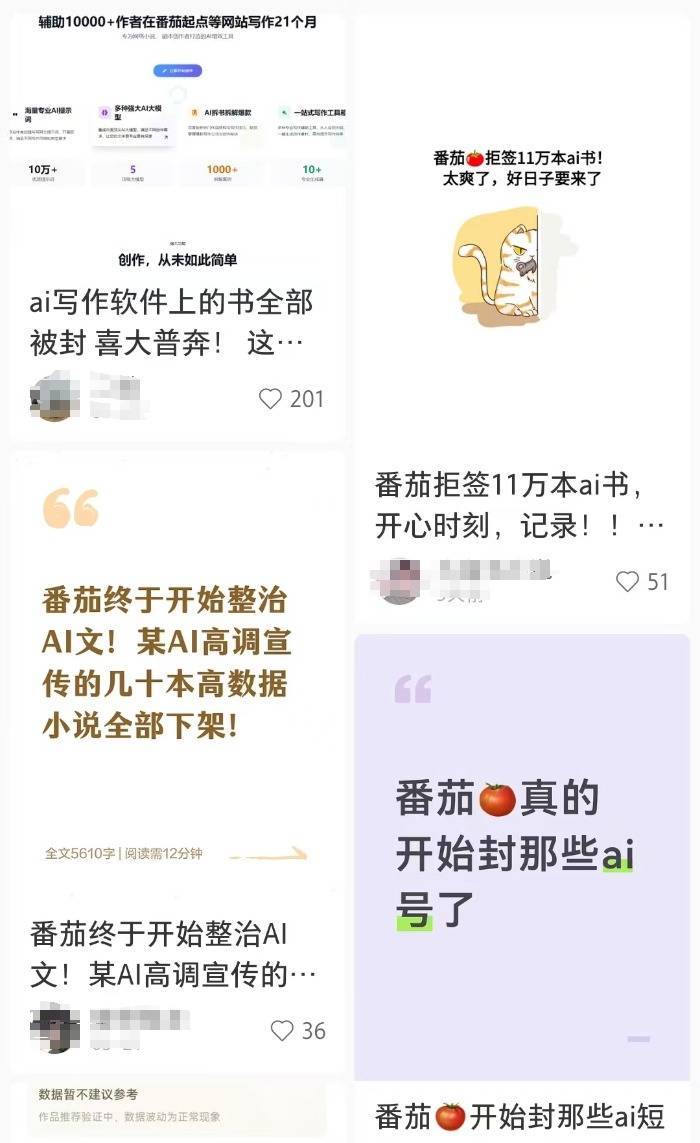View author avatar of the 51-likes post
The height and width of the screenshot is (1143, 700).
(398, 581)
